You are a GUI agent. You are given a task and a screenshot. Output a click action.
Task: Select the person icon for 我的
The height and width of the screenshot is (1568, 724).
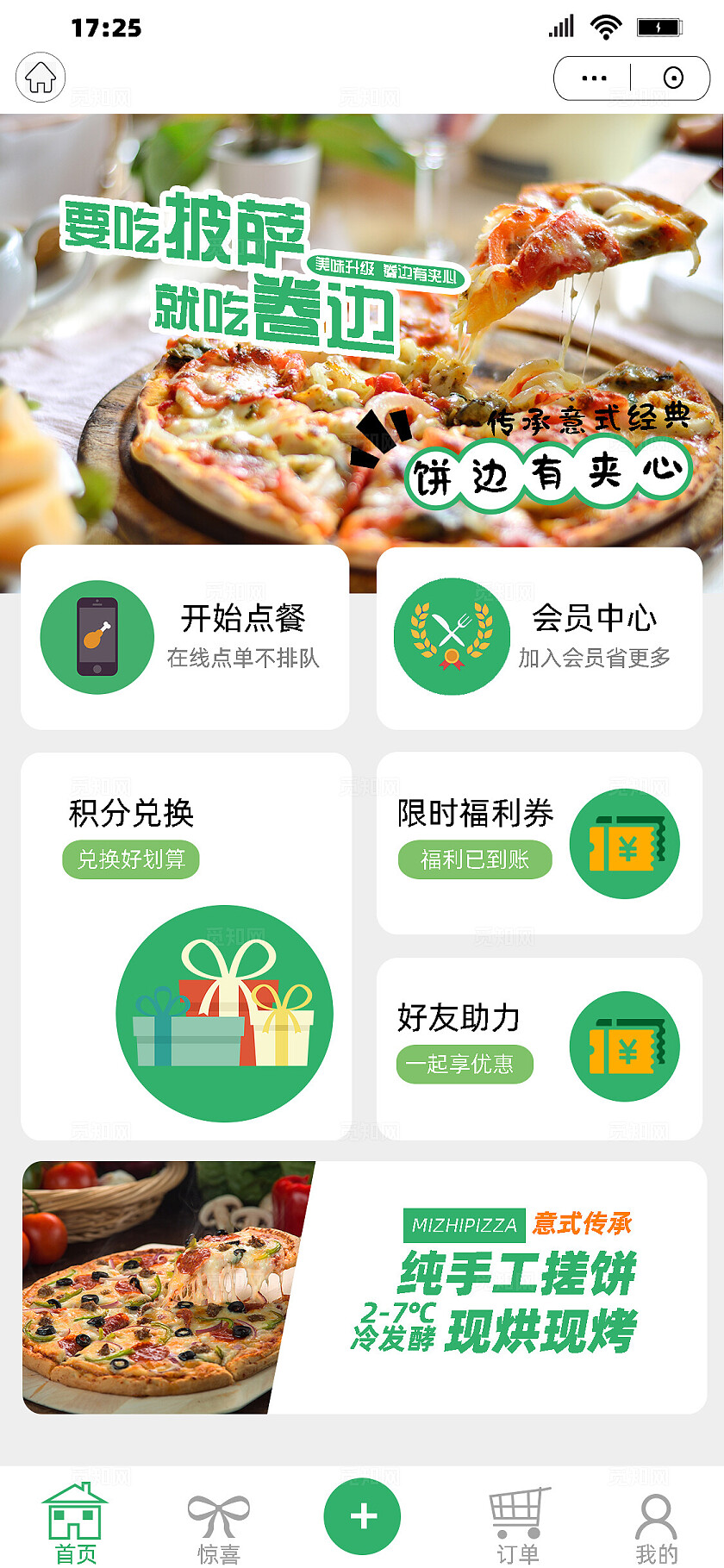click(657, 1520)
